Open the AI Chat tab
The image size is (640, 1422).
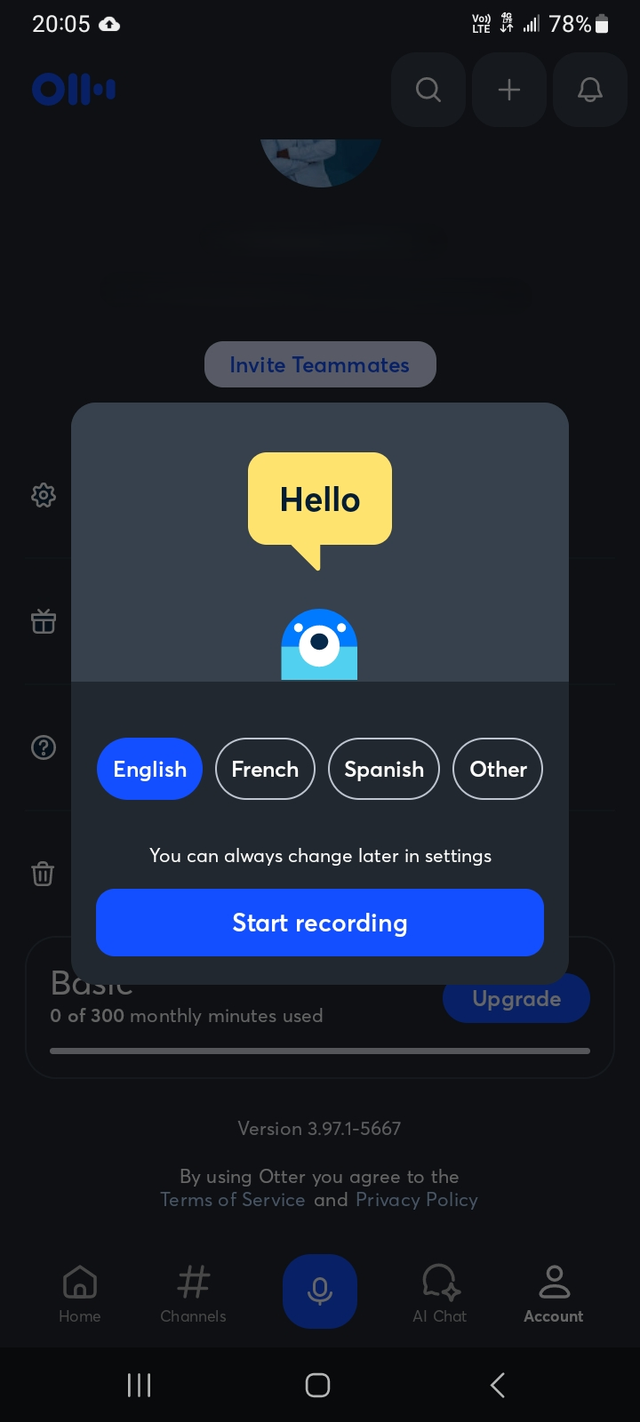[440, 1293]
